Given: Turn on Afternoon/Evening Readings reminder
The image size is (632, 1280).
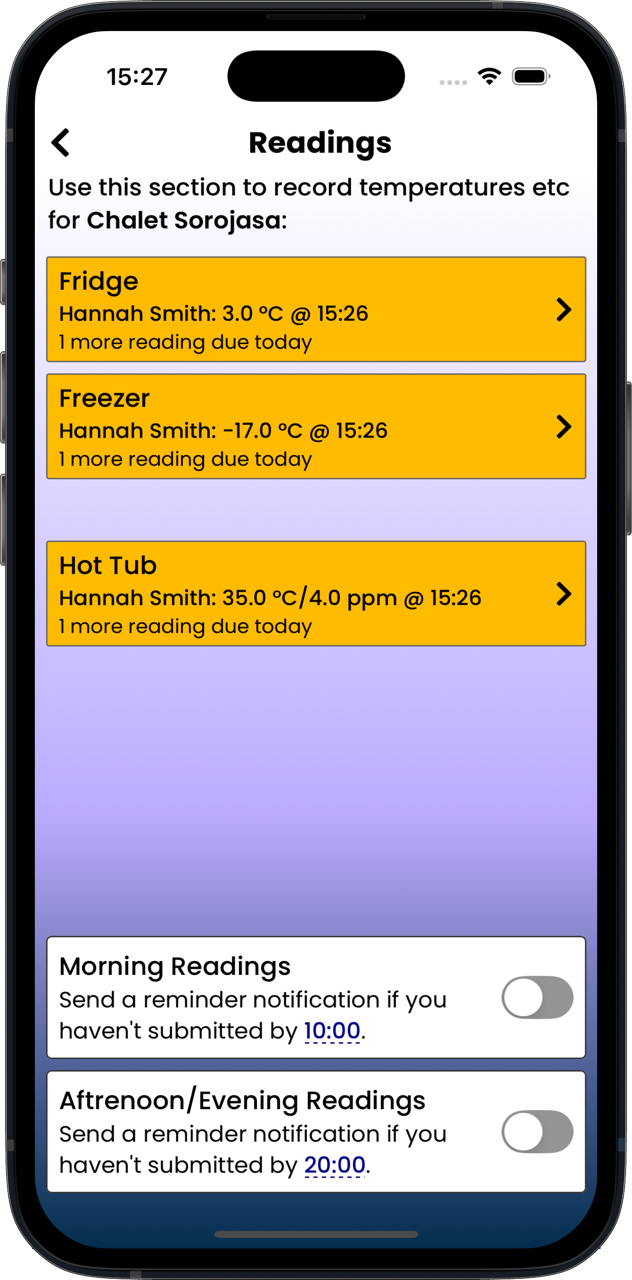Looking at the screenshot, I should (537, 1132).
